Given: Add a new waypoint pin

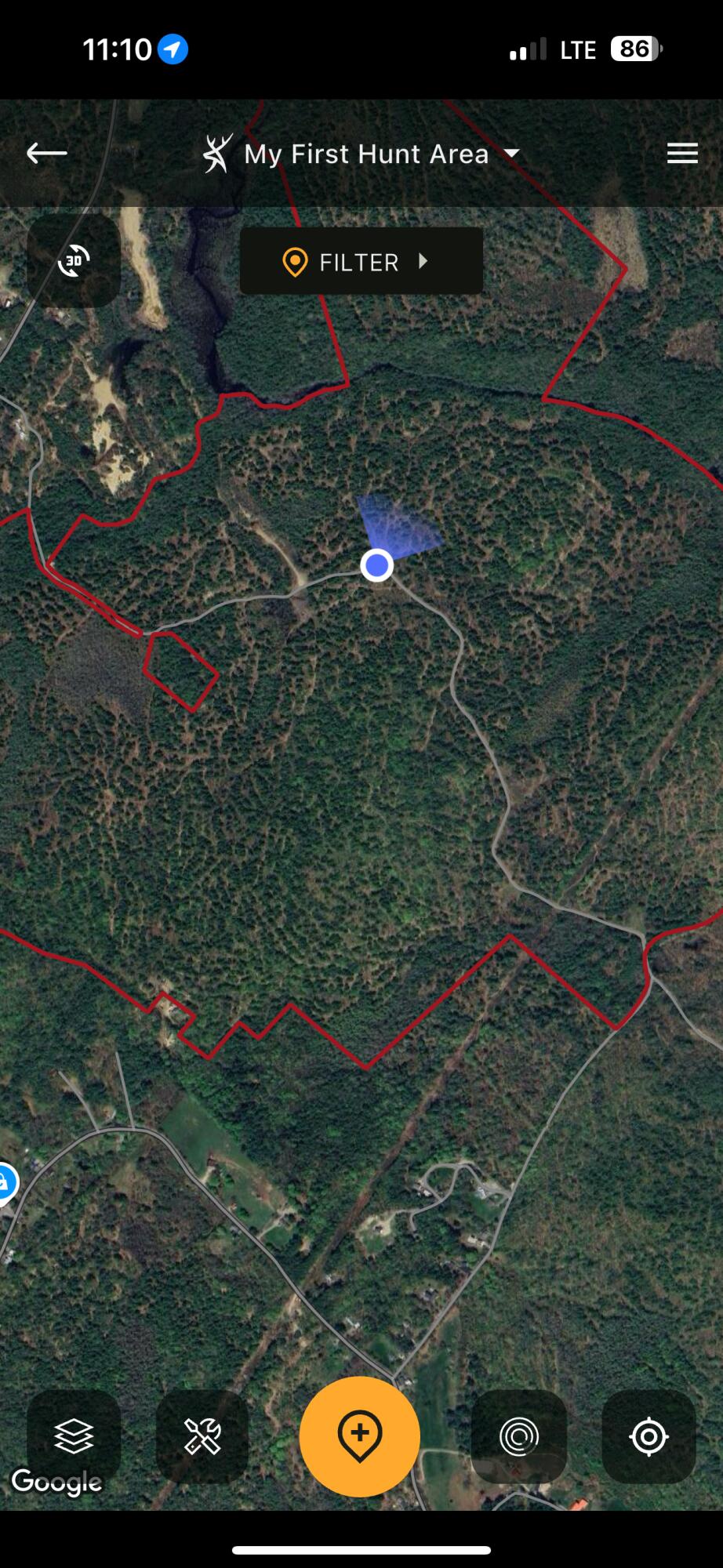Looking at the screenshot, I should (x=360, y=1436).
